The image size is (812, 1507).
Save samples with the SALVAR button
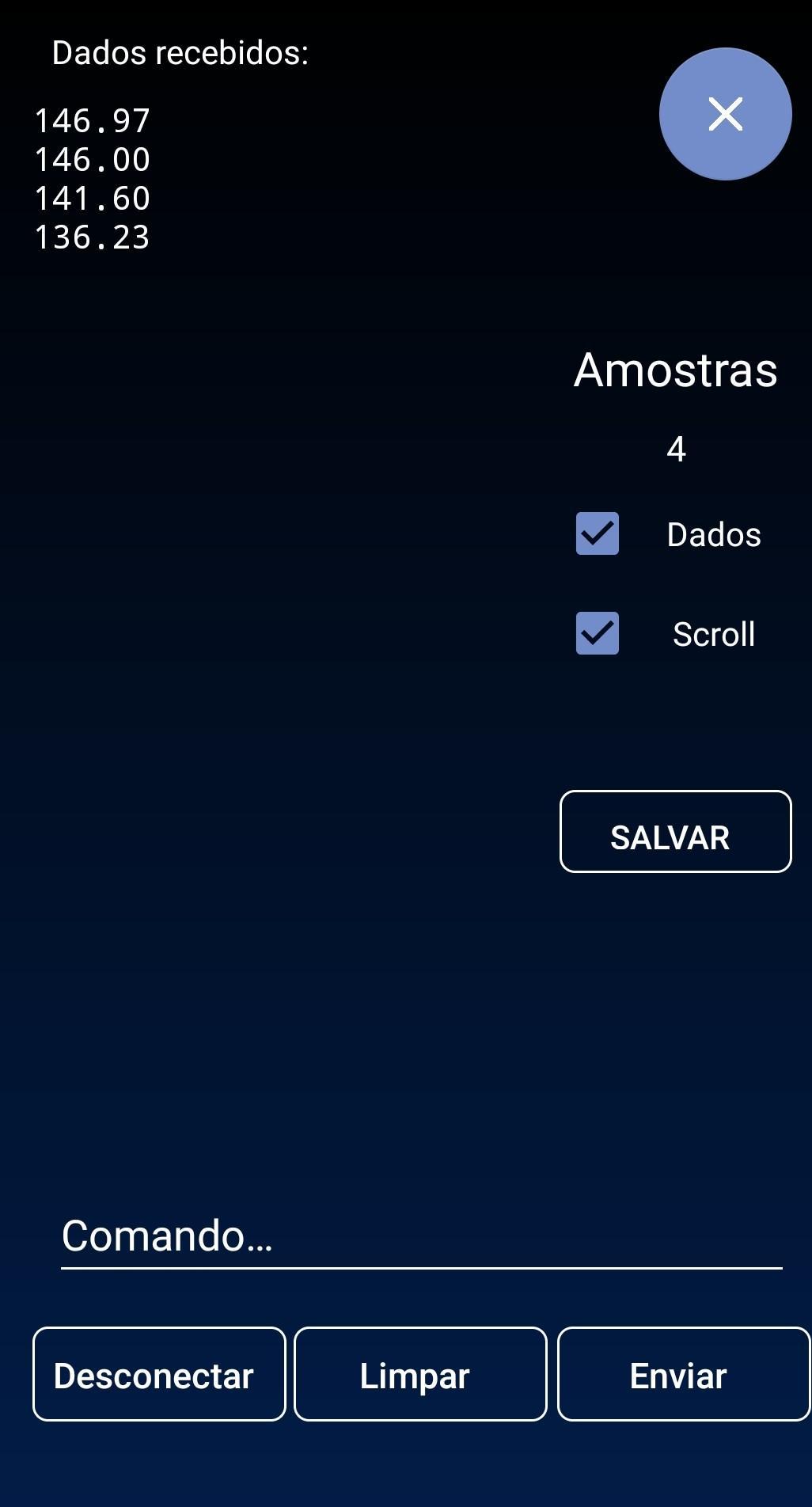pos(675,832)
